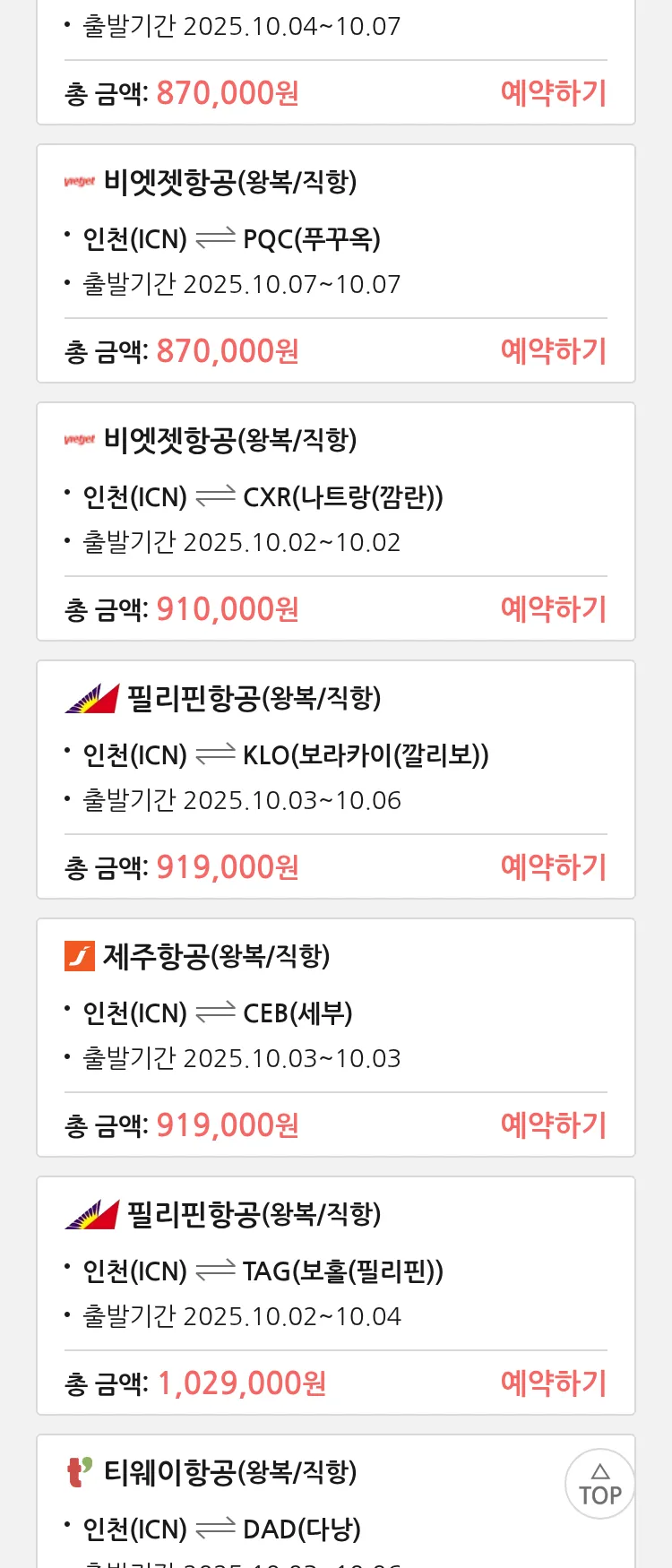Select 예약하기 on the CEB(세부) Jeju Air flight
This screenshot has width=672, height=1568.
(553, 1125)
